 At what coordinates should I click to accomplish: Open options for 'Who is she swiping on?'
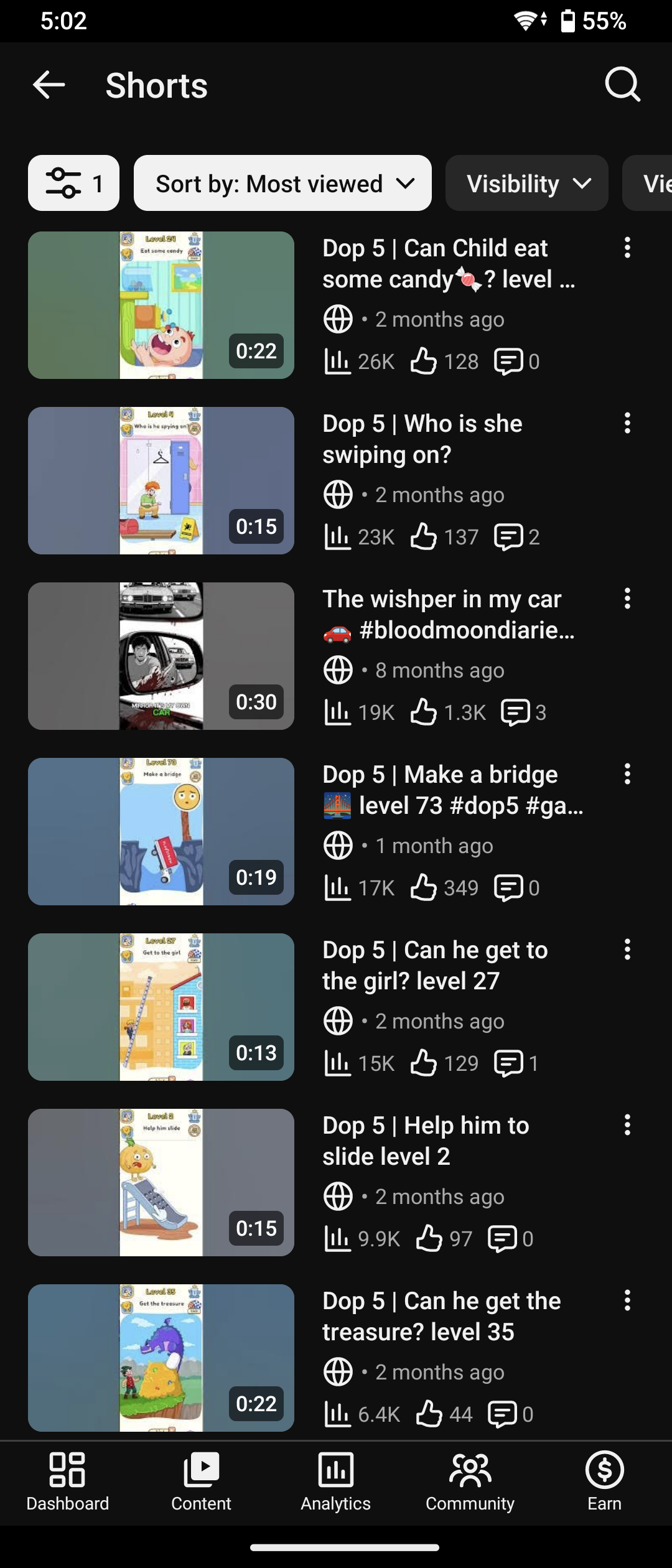(x=627, y=423)
